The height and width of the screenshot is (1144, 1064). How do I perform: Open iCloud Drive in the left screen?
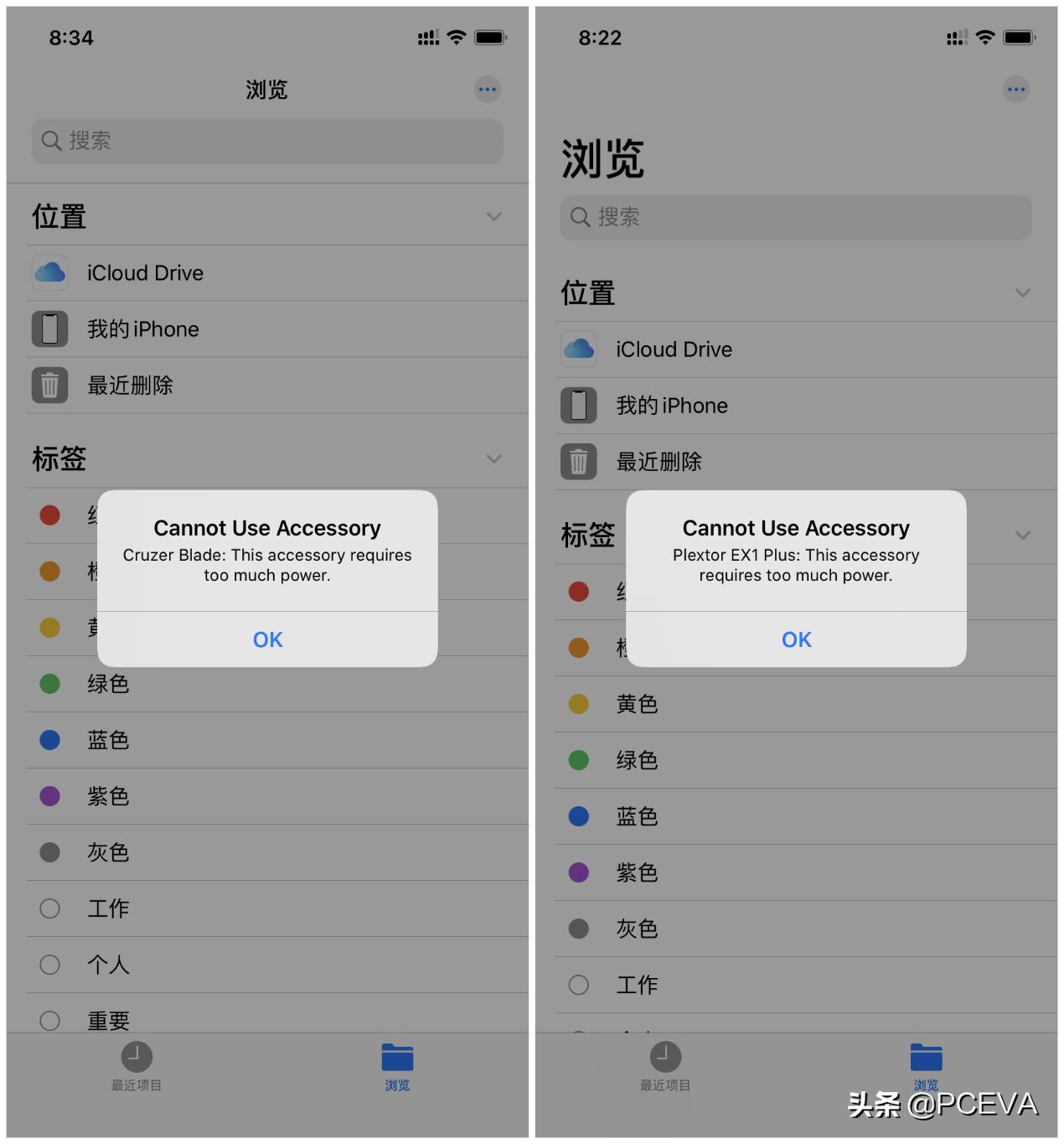(x=147, y=272)
